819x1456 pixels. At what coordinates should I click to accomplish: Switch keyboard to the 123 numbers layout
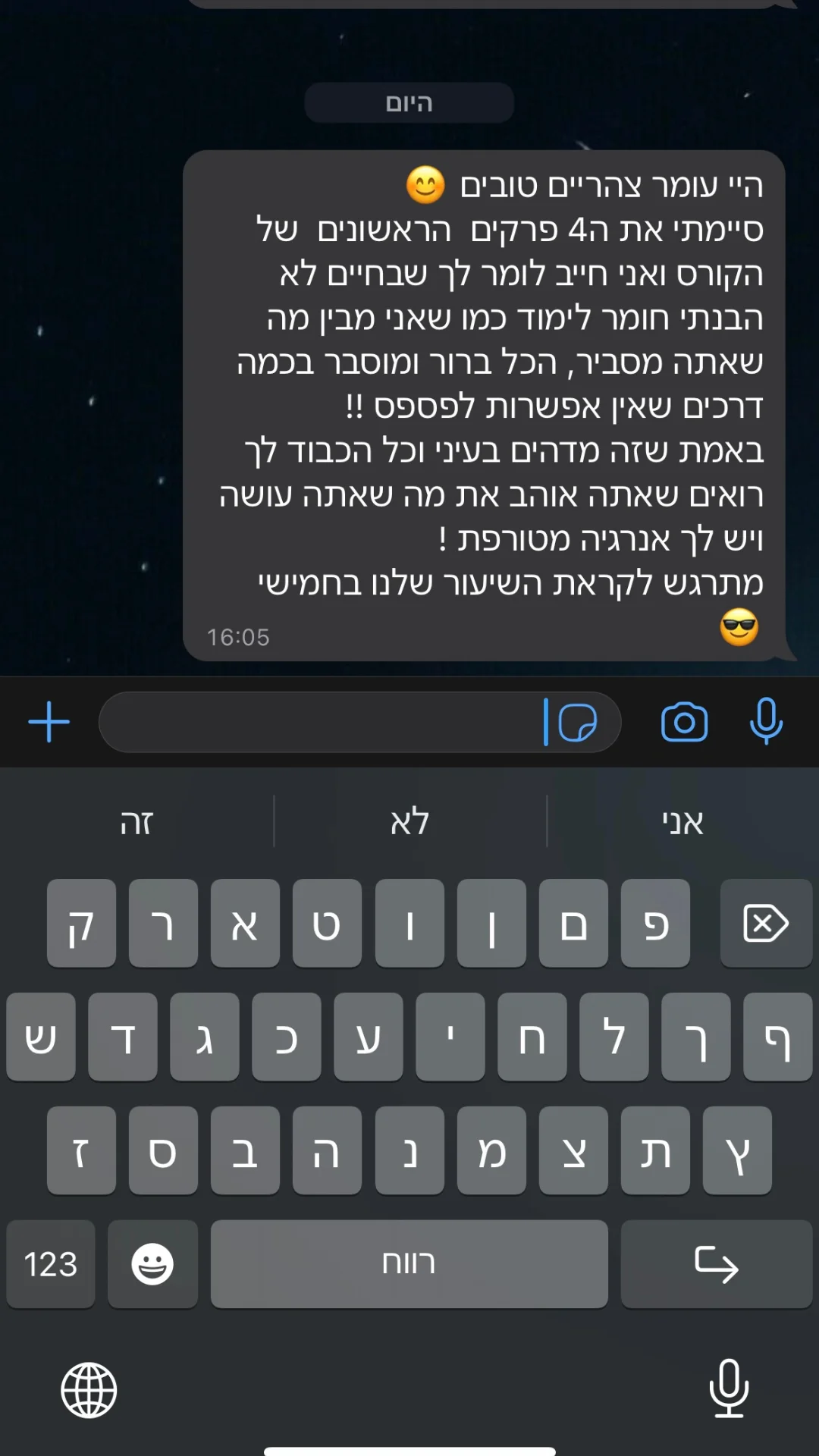pyautogui.click(x=51, y=1264)
